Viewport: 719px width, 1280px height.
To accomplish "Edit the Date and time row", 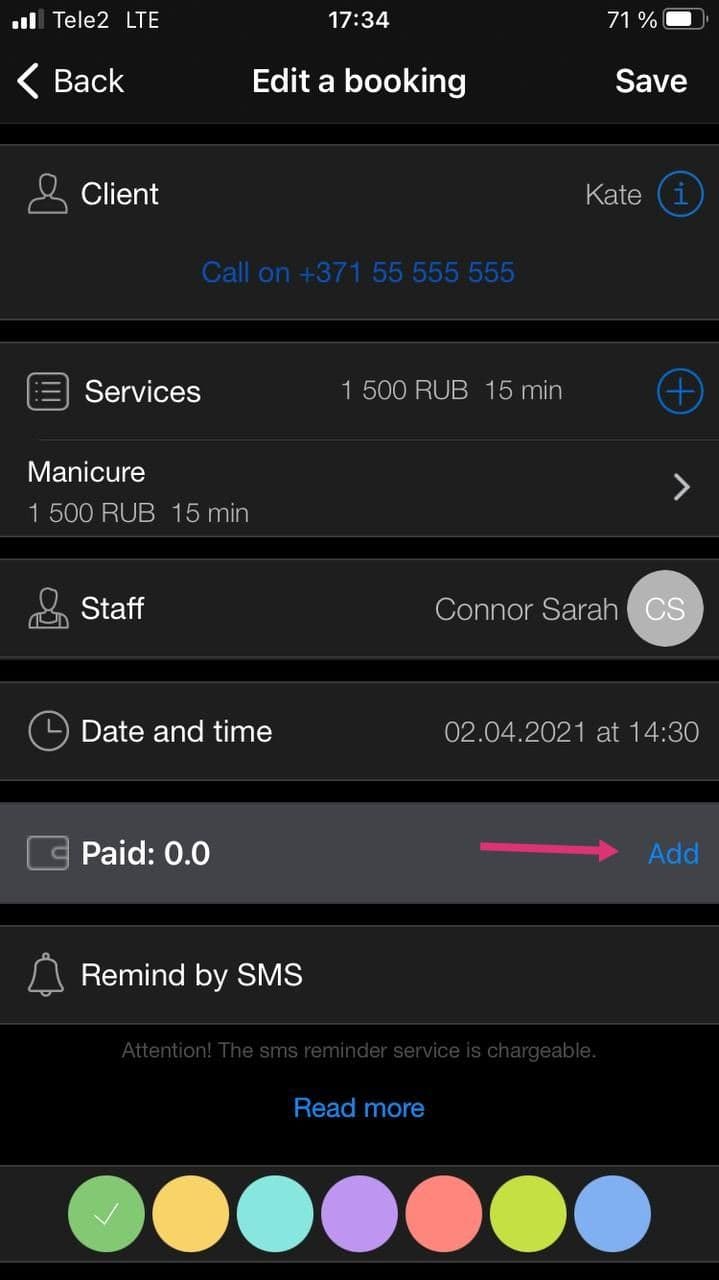I will point(359,731).
